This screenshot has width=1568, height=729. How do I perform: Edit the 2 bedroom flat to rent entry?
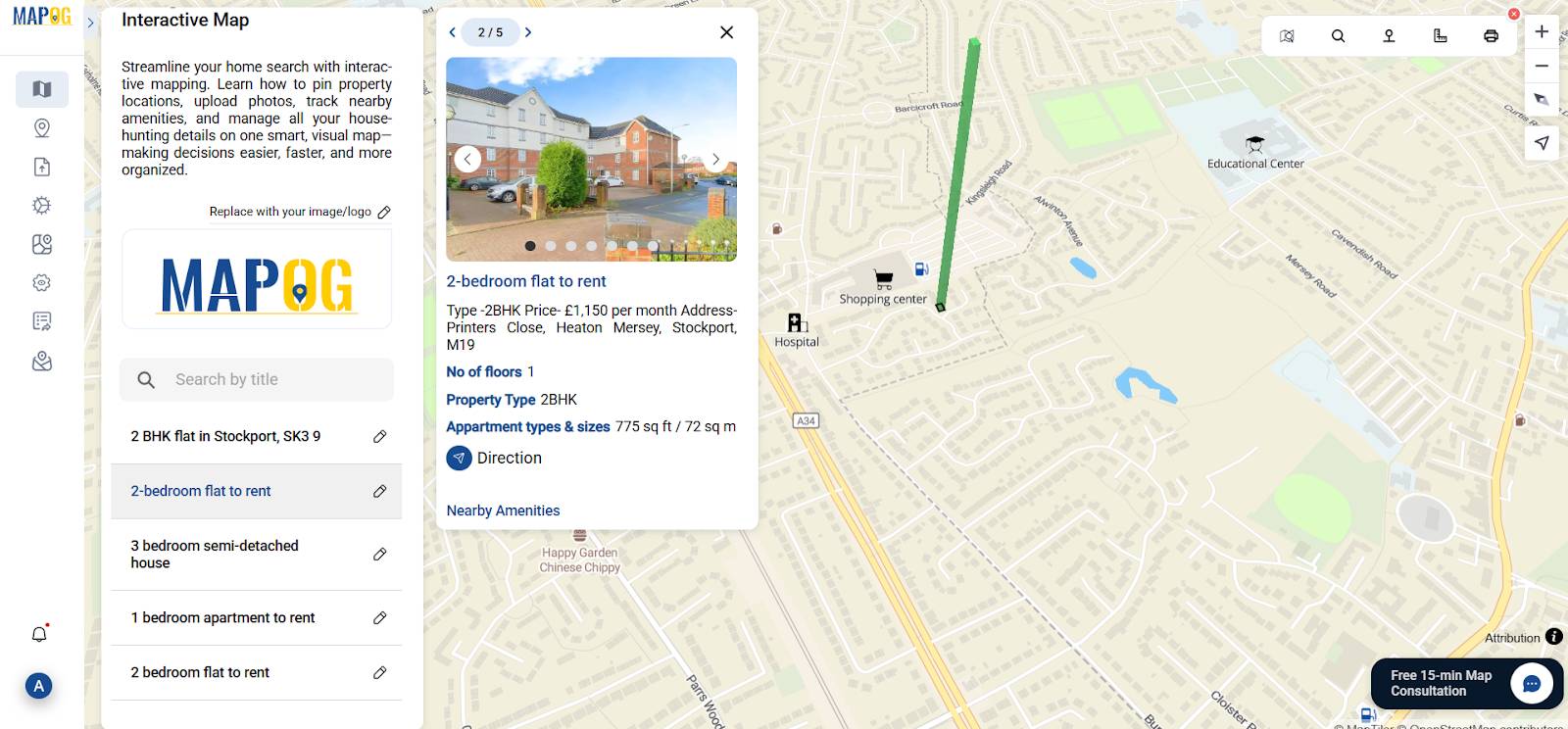click(x=380, y=673)
